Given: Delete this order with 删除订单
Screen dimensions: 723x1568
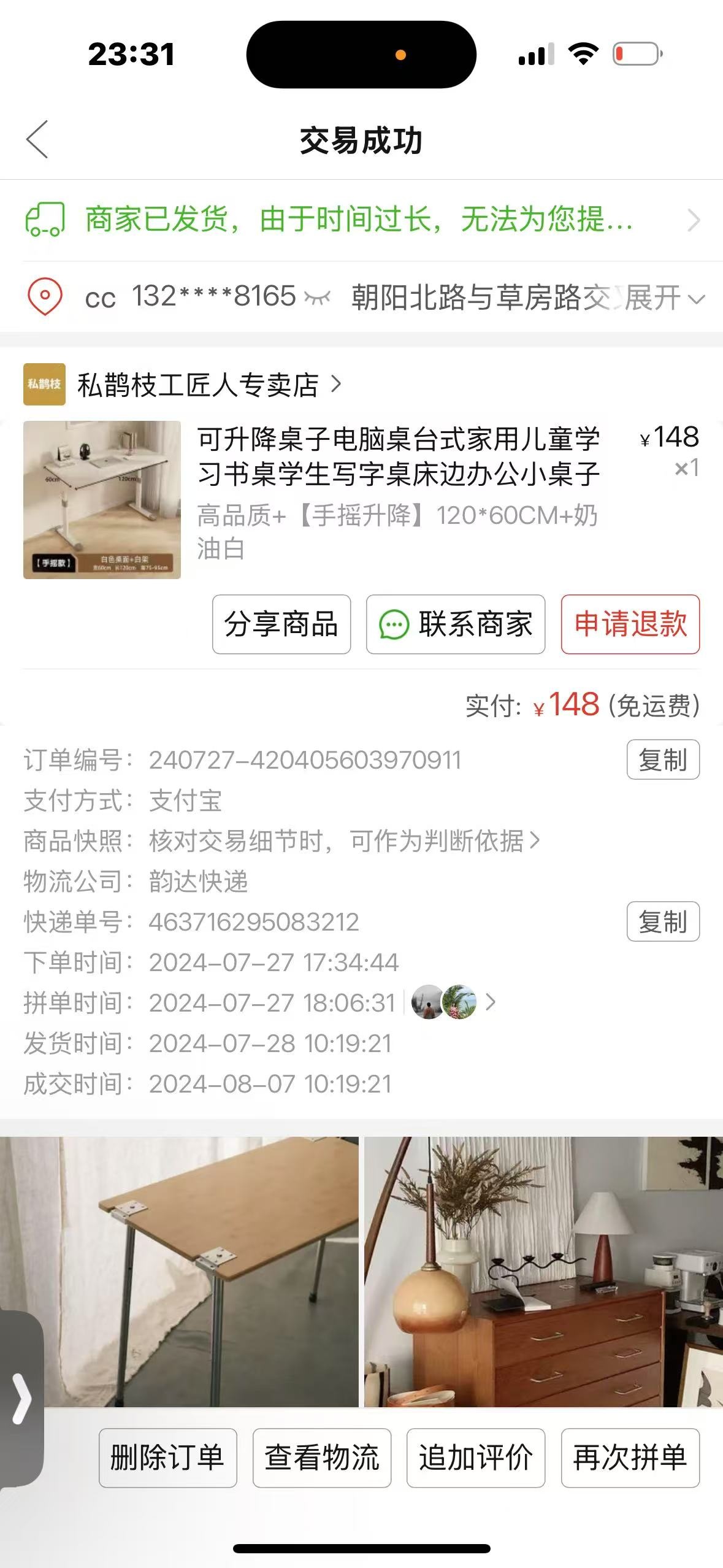Looking at the screenshot, I should [167, 1458].
